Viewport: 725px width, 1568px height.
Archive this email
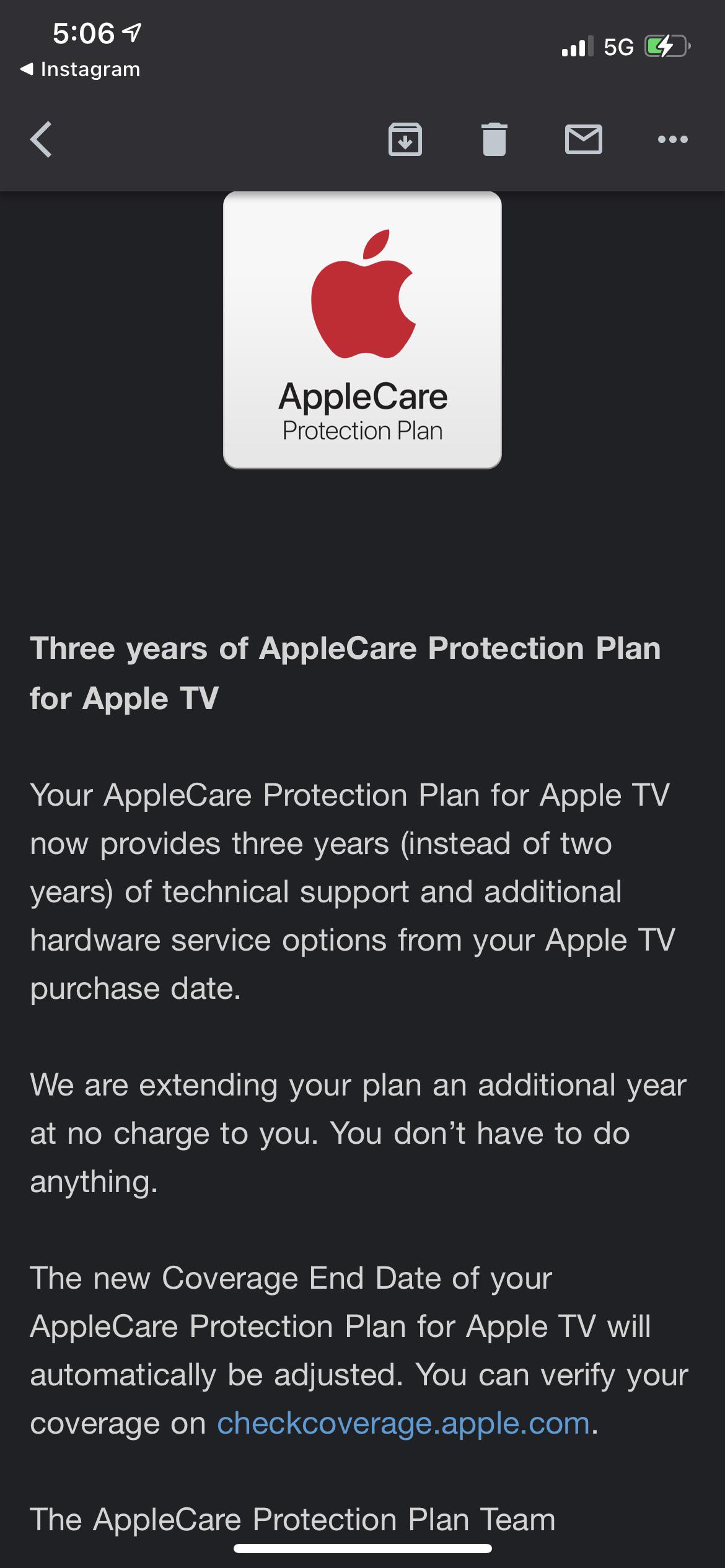tap(405, 139)
